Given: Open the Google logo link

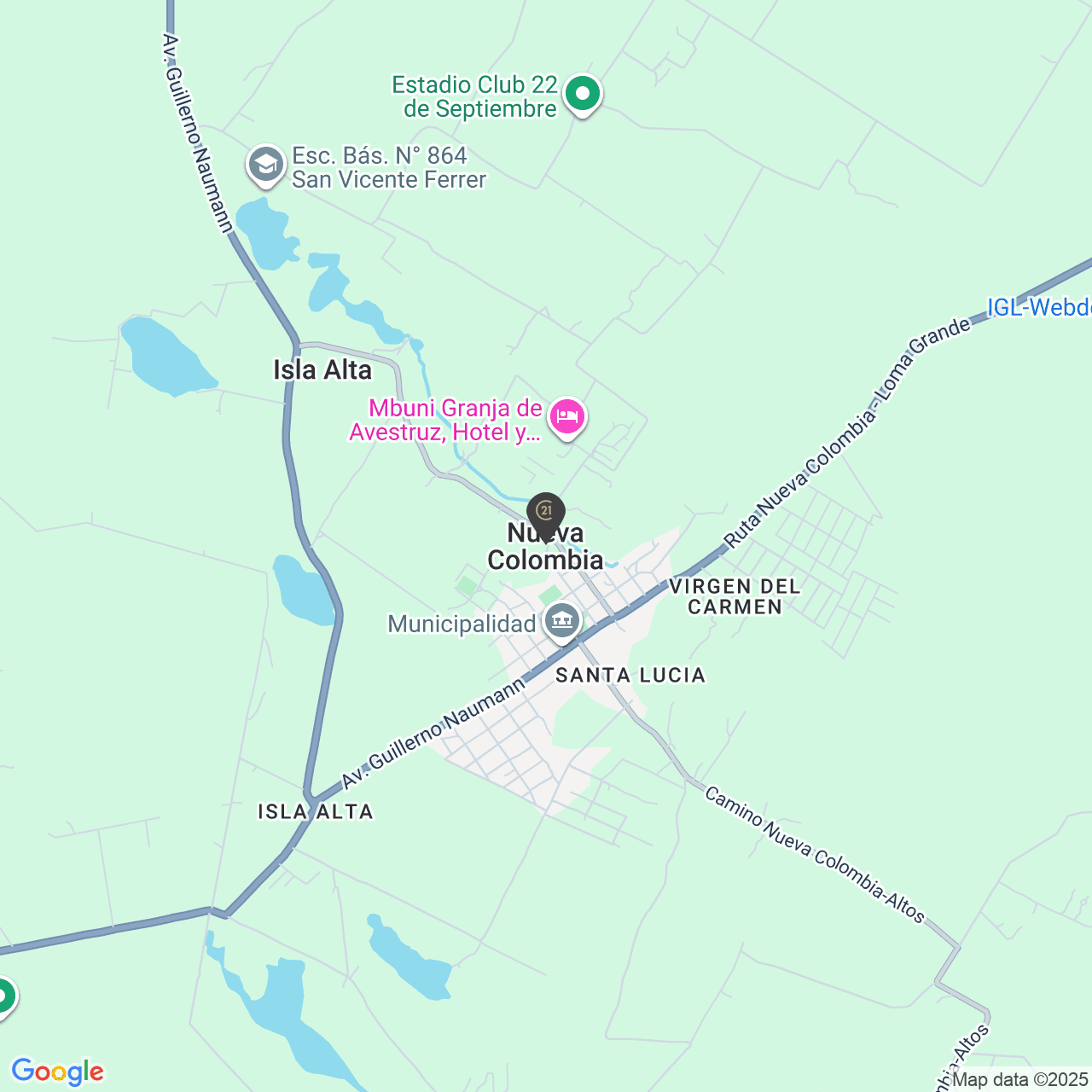Looking at the screenshot, I should 57,1072.
